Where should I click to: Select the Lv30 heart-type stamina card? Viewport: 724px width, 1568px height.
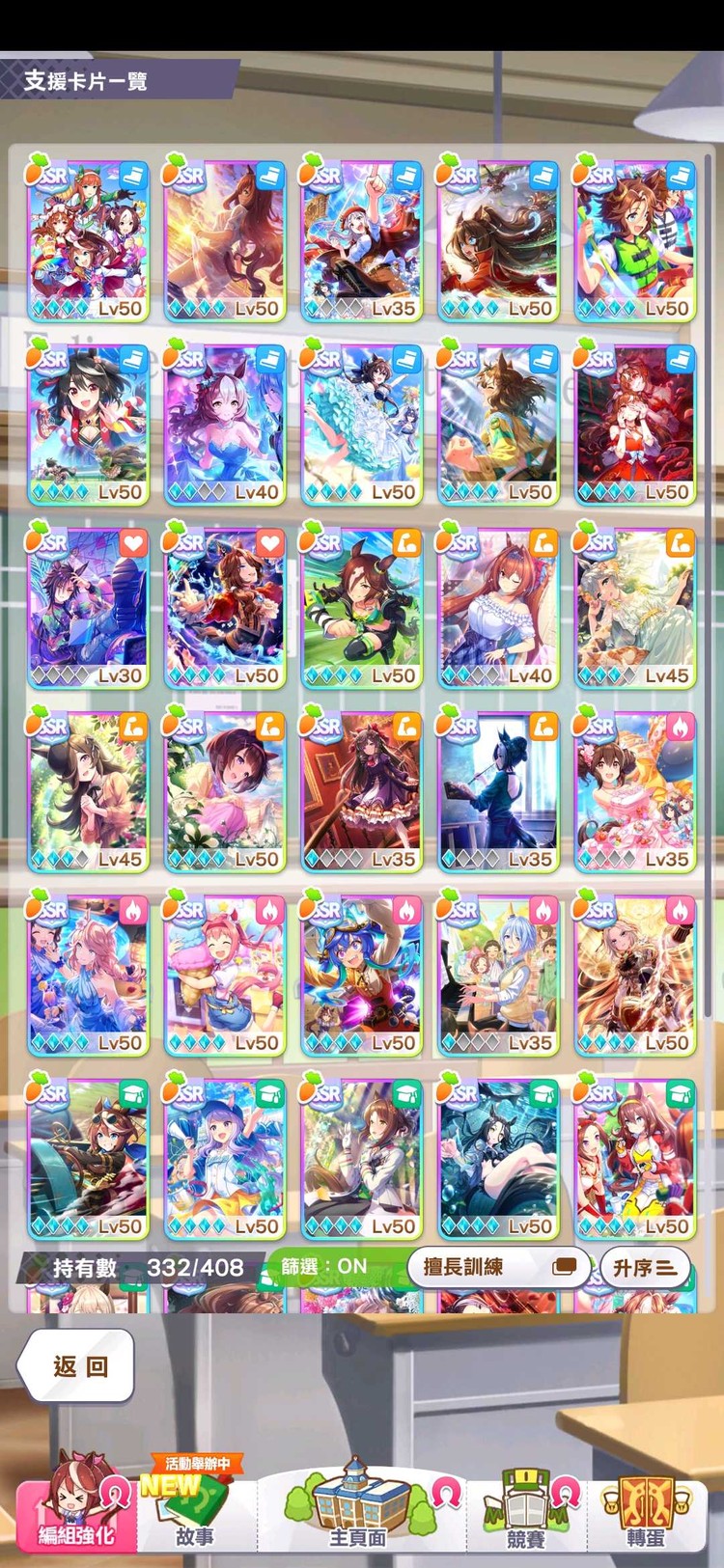[x=88, y=608]
